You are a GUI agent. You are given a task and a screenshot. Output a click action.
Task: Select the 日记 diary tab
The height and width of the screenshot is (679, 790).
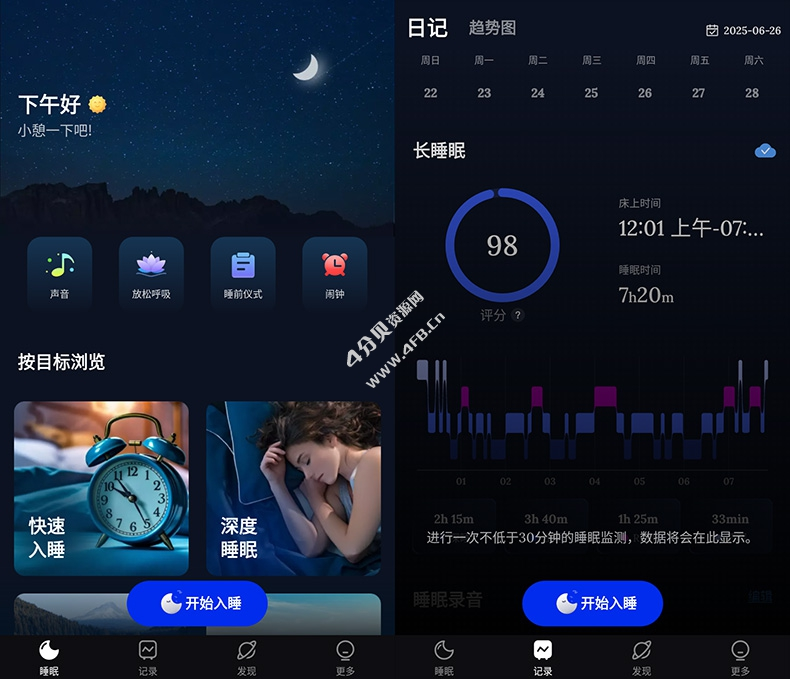coord(427,28)
